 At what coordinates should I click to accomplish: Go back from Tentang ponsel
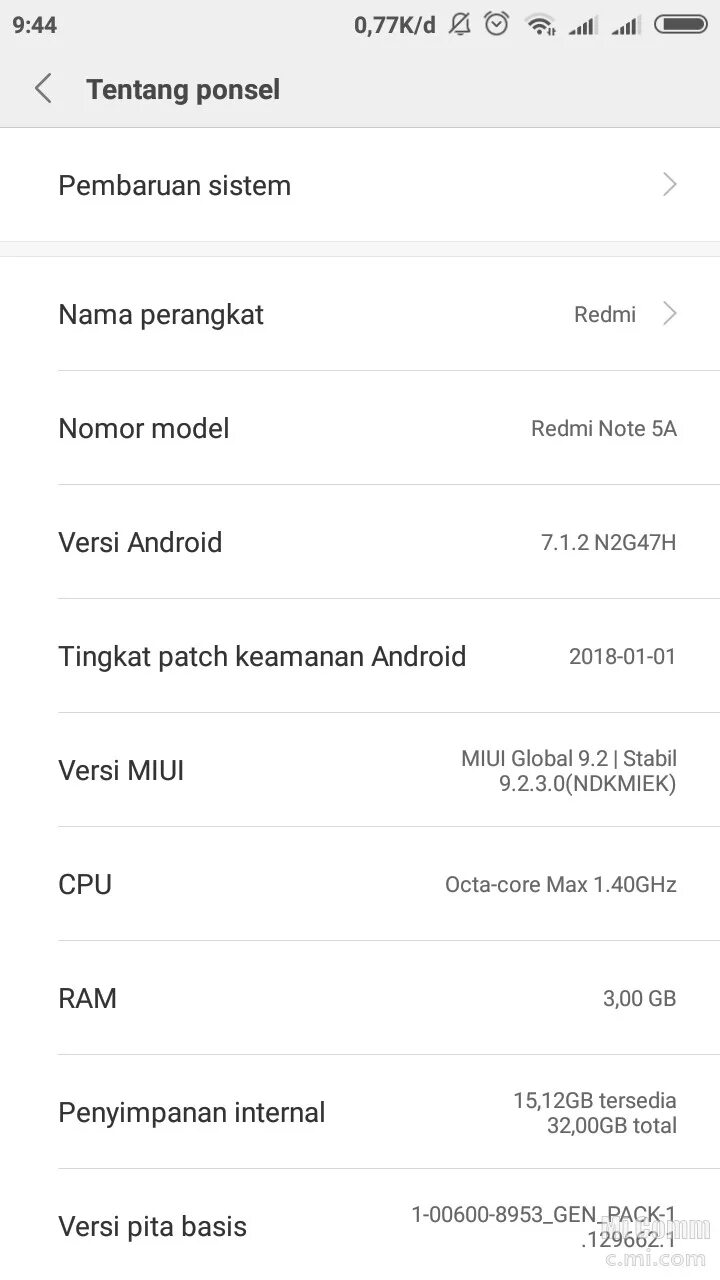pos(42,89)
